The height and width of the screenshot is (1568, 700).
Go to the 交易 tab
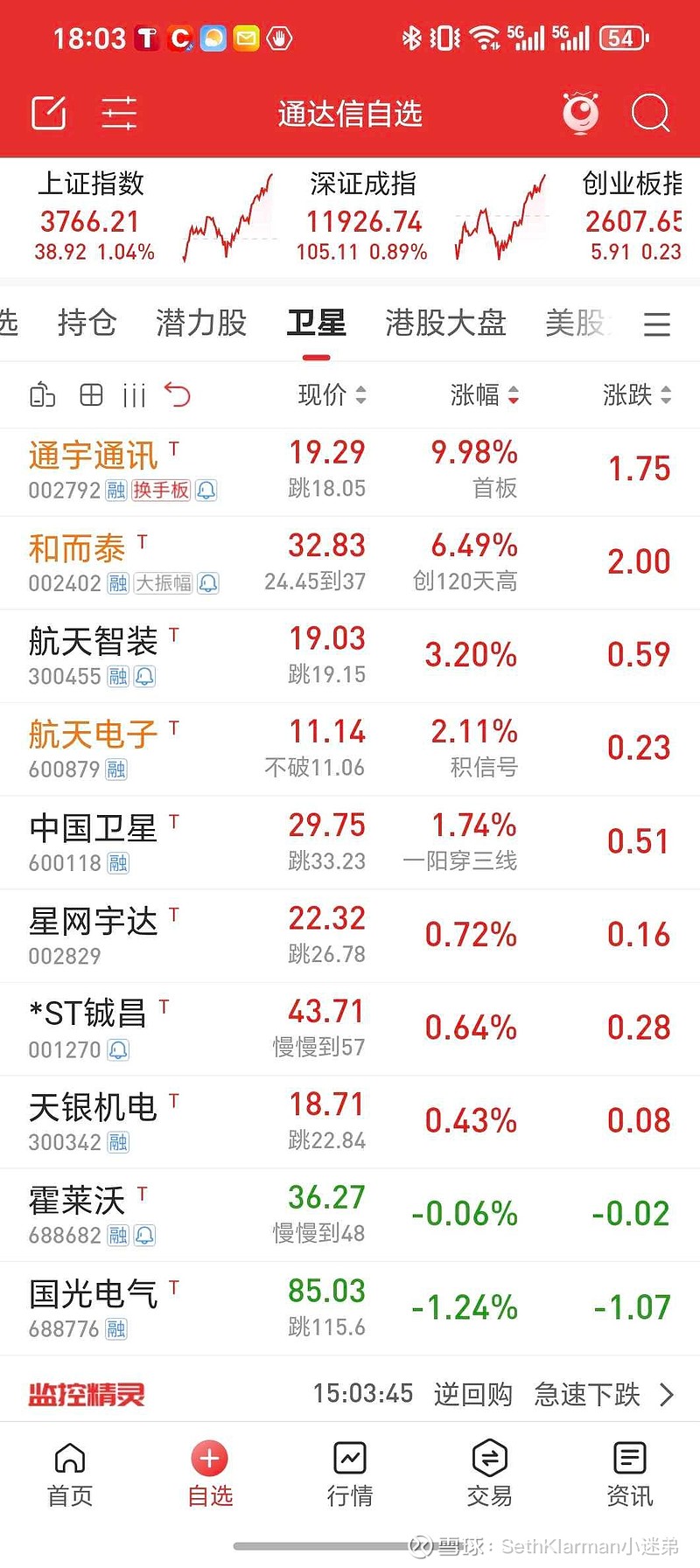coord(490,1475)
